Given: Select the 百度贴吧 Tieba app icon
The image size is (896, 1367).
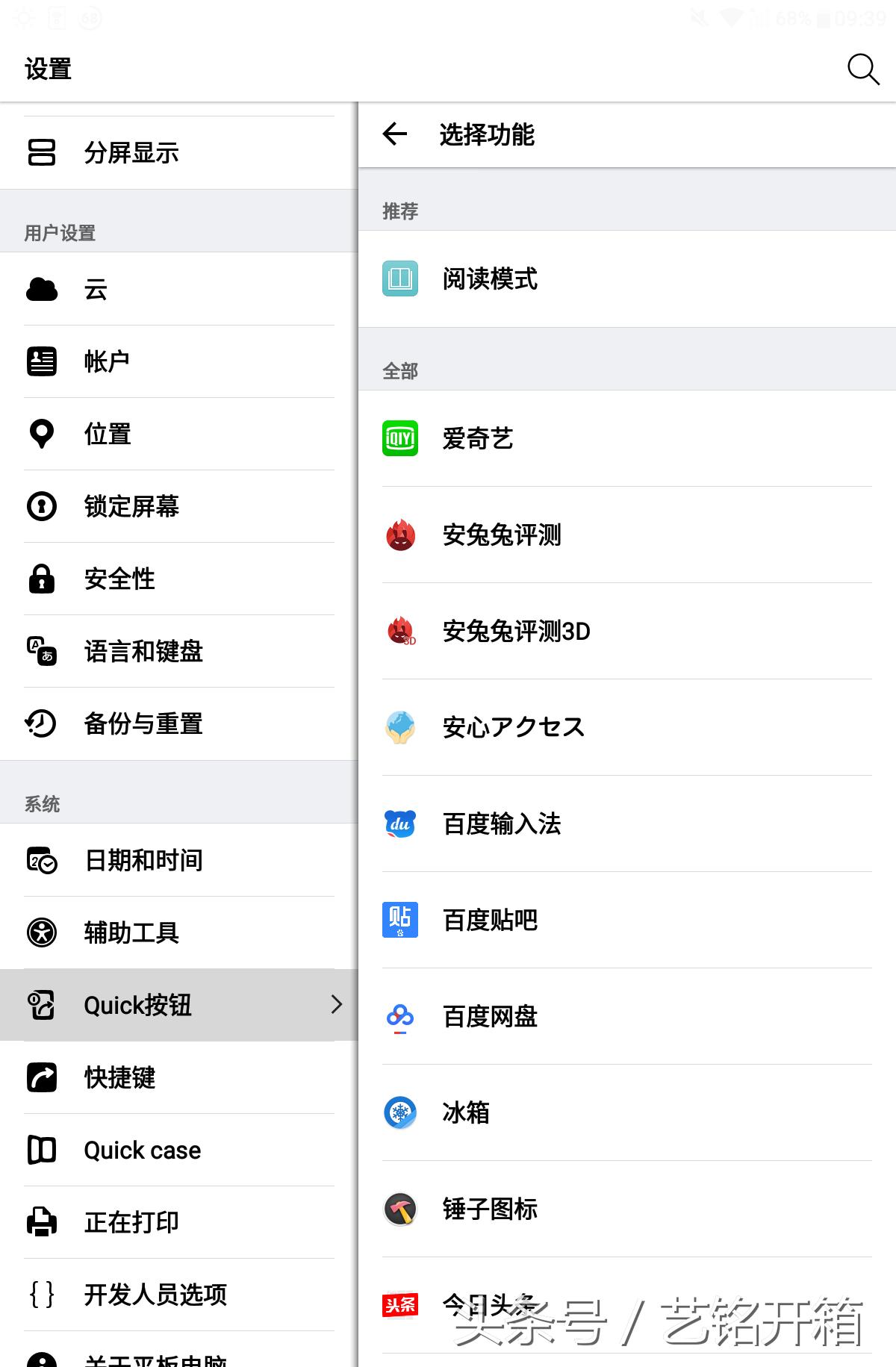Looking at the screenshot, I should (401, 921).
